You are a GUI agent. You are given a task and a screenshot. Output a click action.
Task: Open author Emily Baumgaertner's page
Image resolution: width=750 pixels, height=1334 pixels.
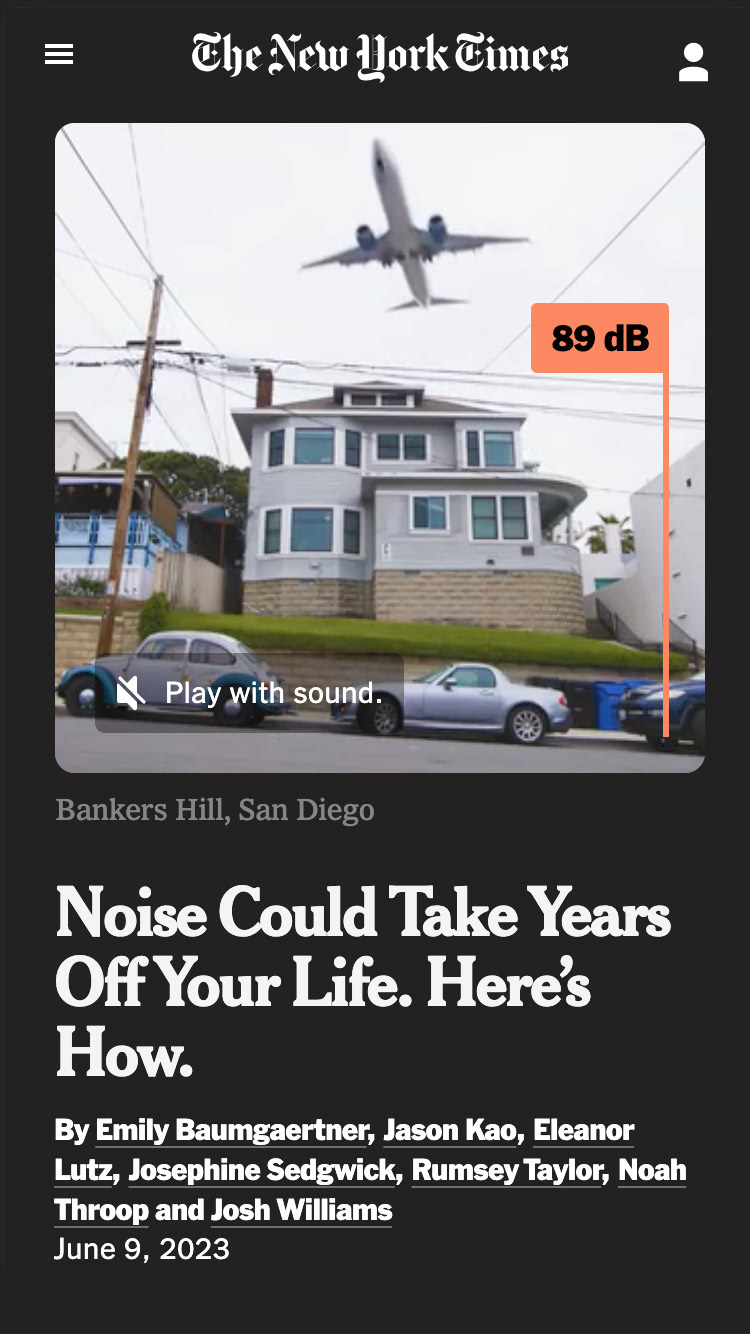click(232, 1130)
